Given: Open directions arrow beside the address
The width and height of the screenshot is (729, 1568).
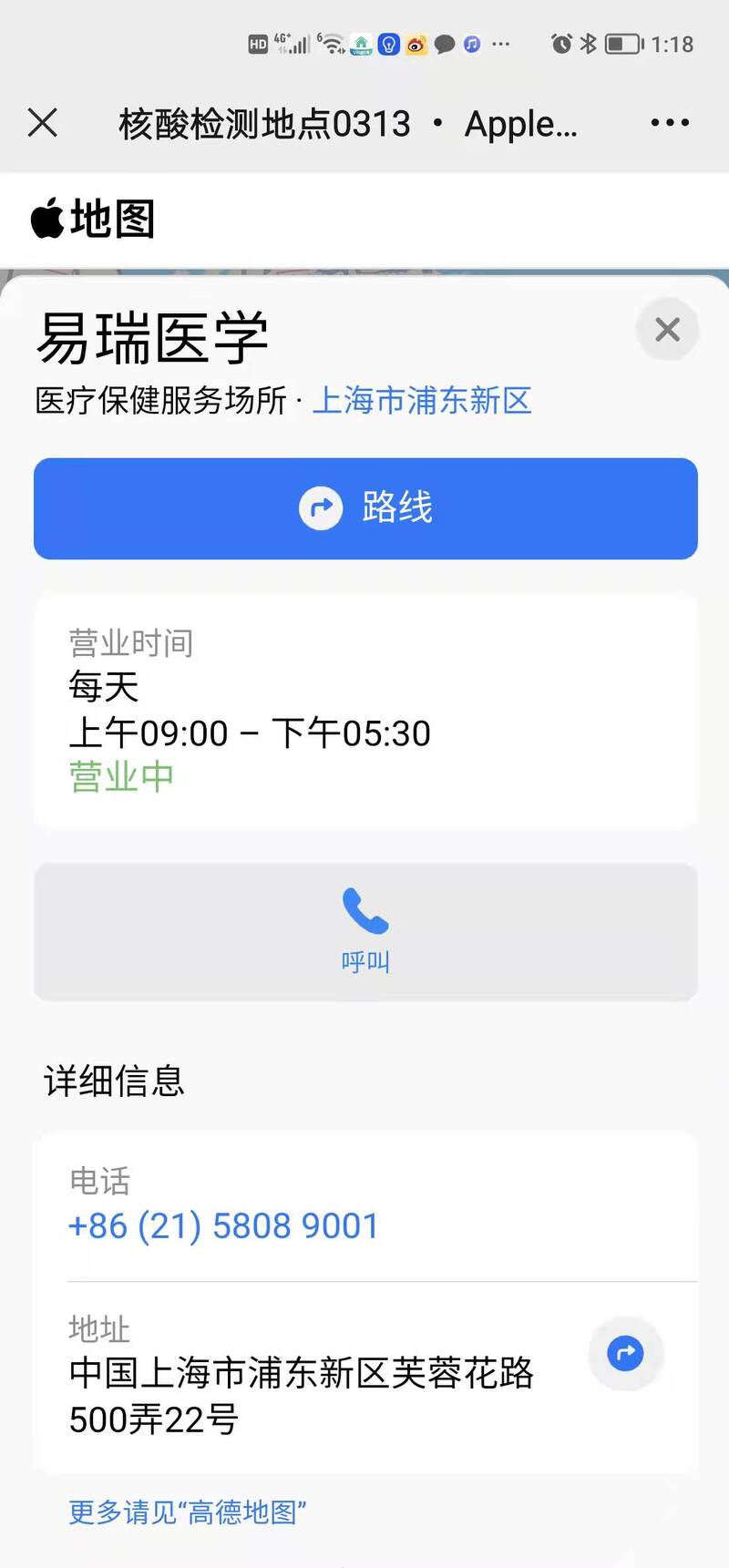Looking at the screenshot, I should tap(625, 1353).
